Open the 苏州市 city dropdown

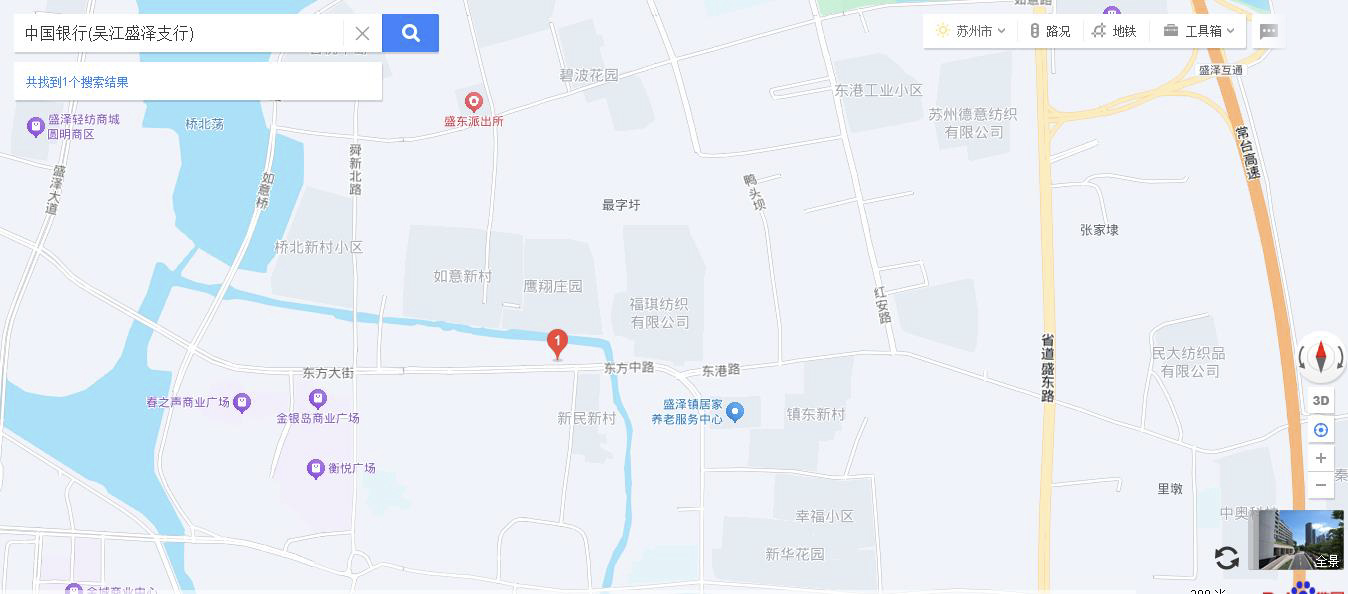click(971, 31)
